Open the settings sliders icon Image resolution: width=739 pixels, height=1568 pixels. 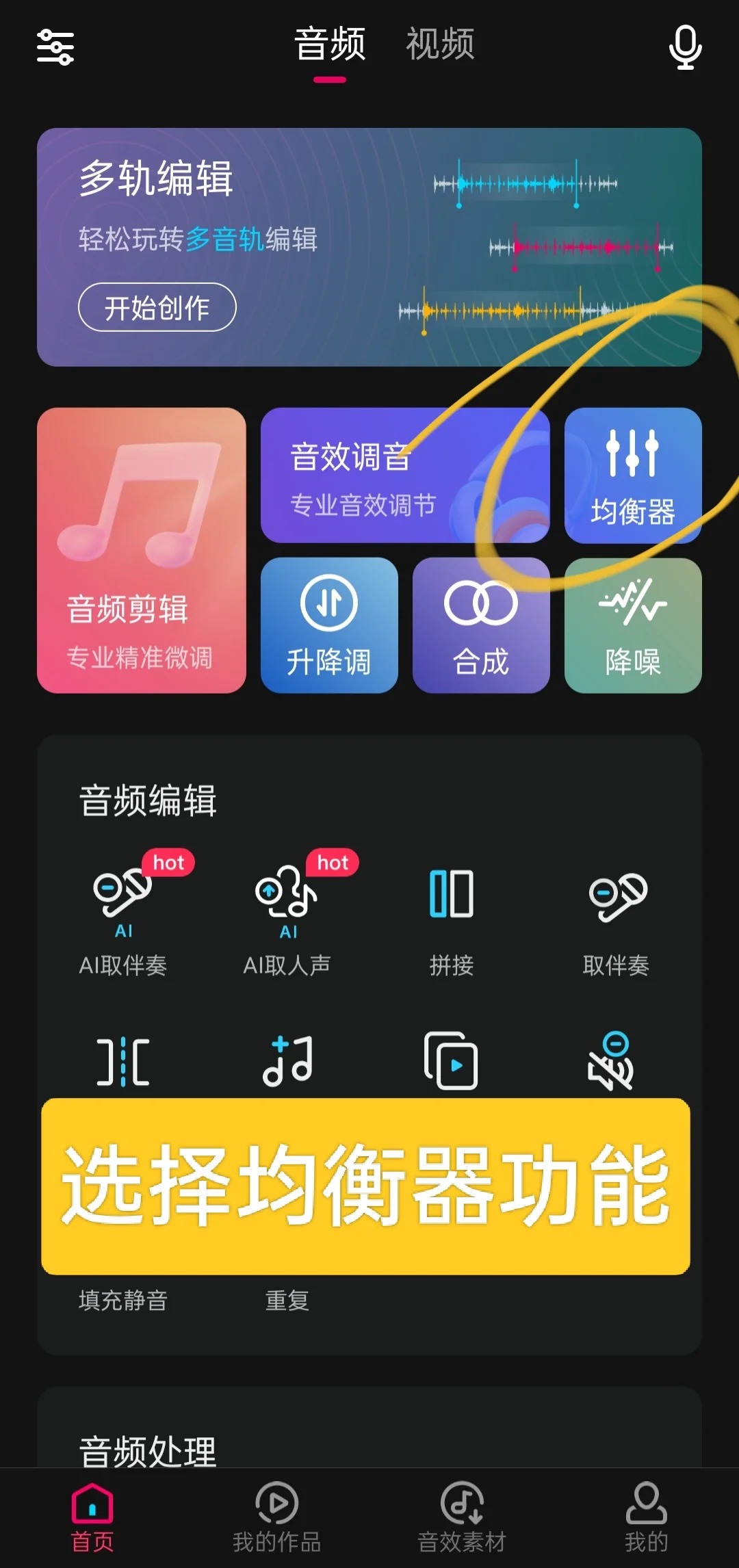55,47
